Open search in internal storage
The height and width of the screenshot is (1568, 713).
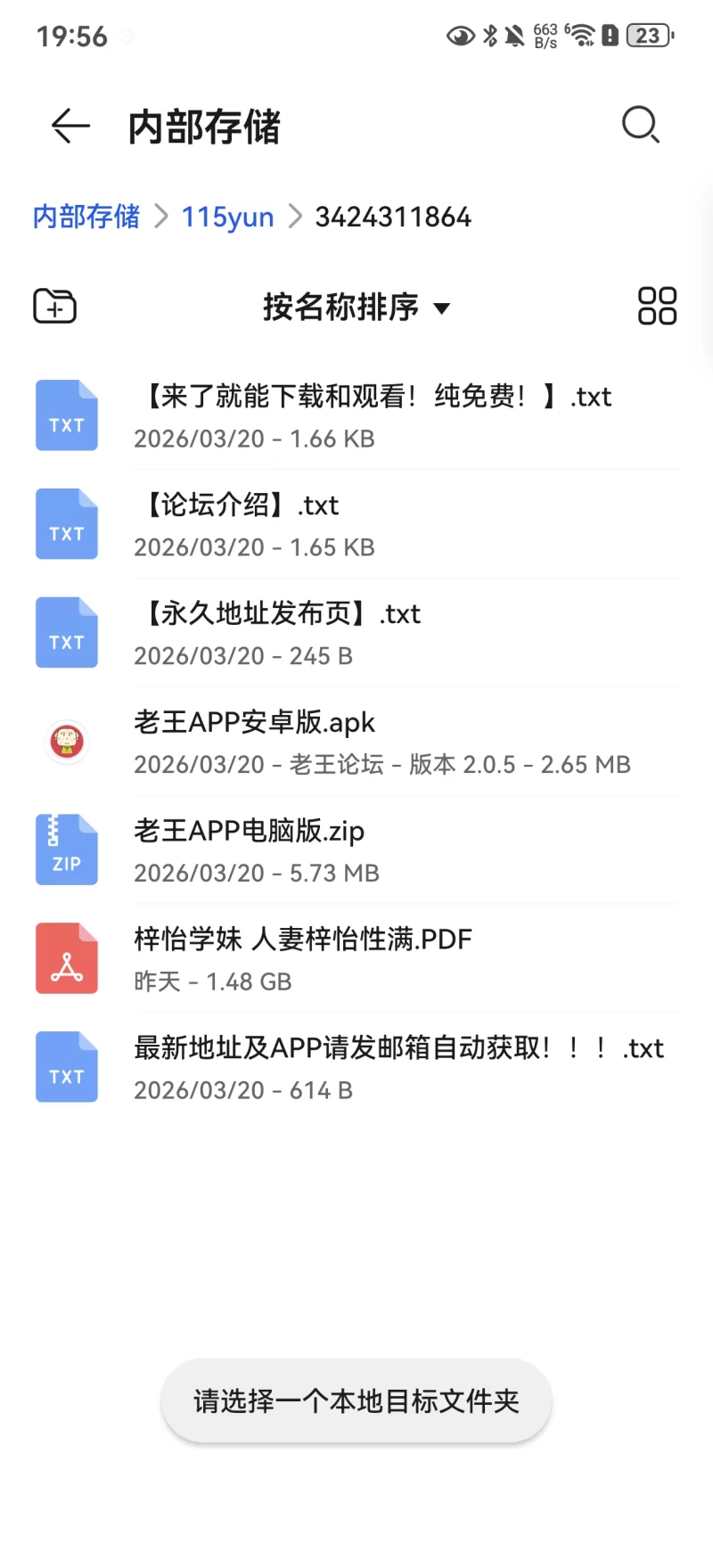640,125
